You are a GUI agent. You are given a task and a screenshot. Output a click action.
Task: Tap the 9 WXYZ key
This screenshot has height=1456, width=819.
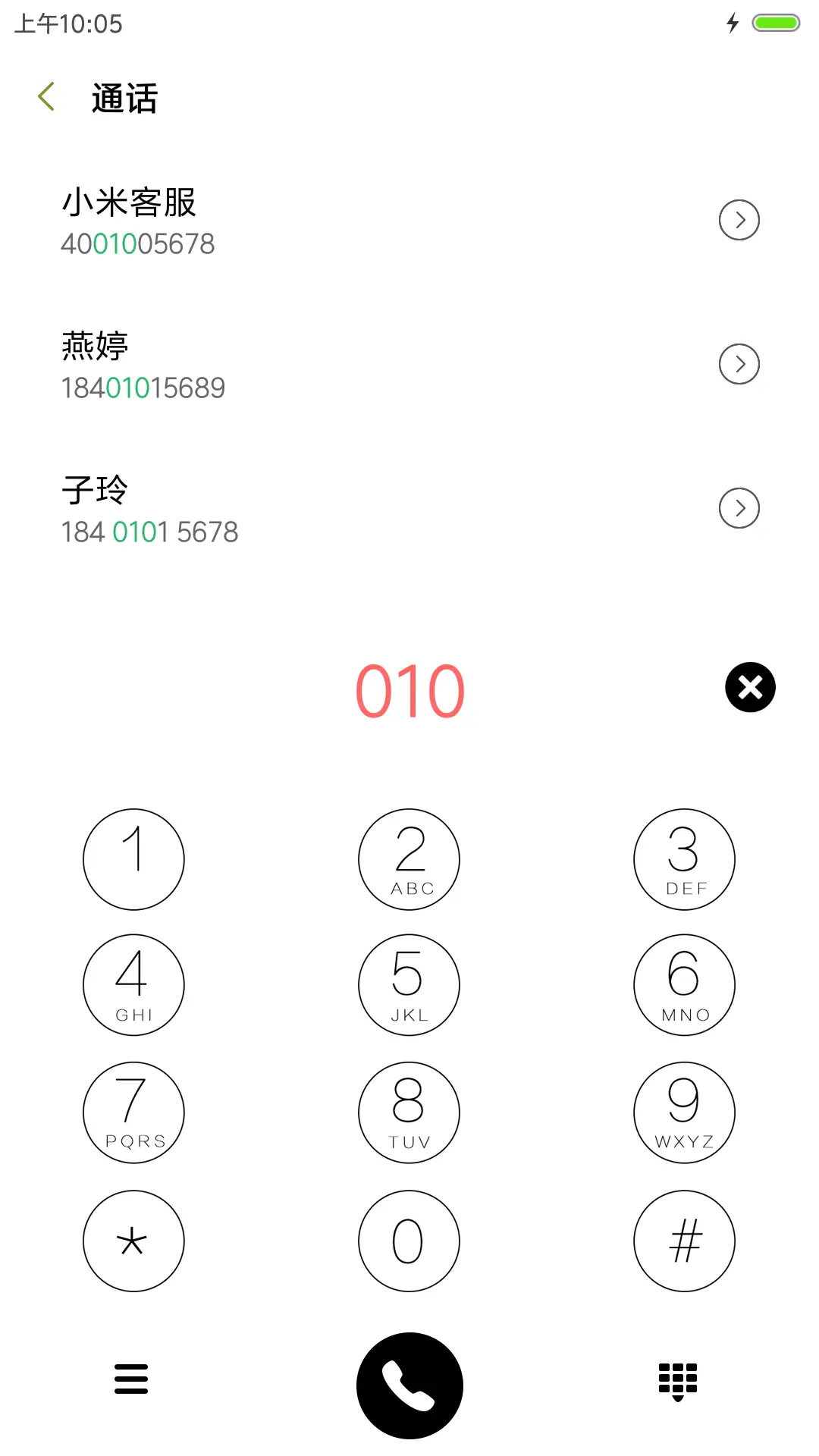[684, 1113]
